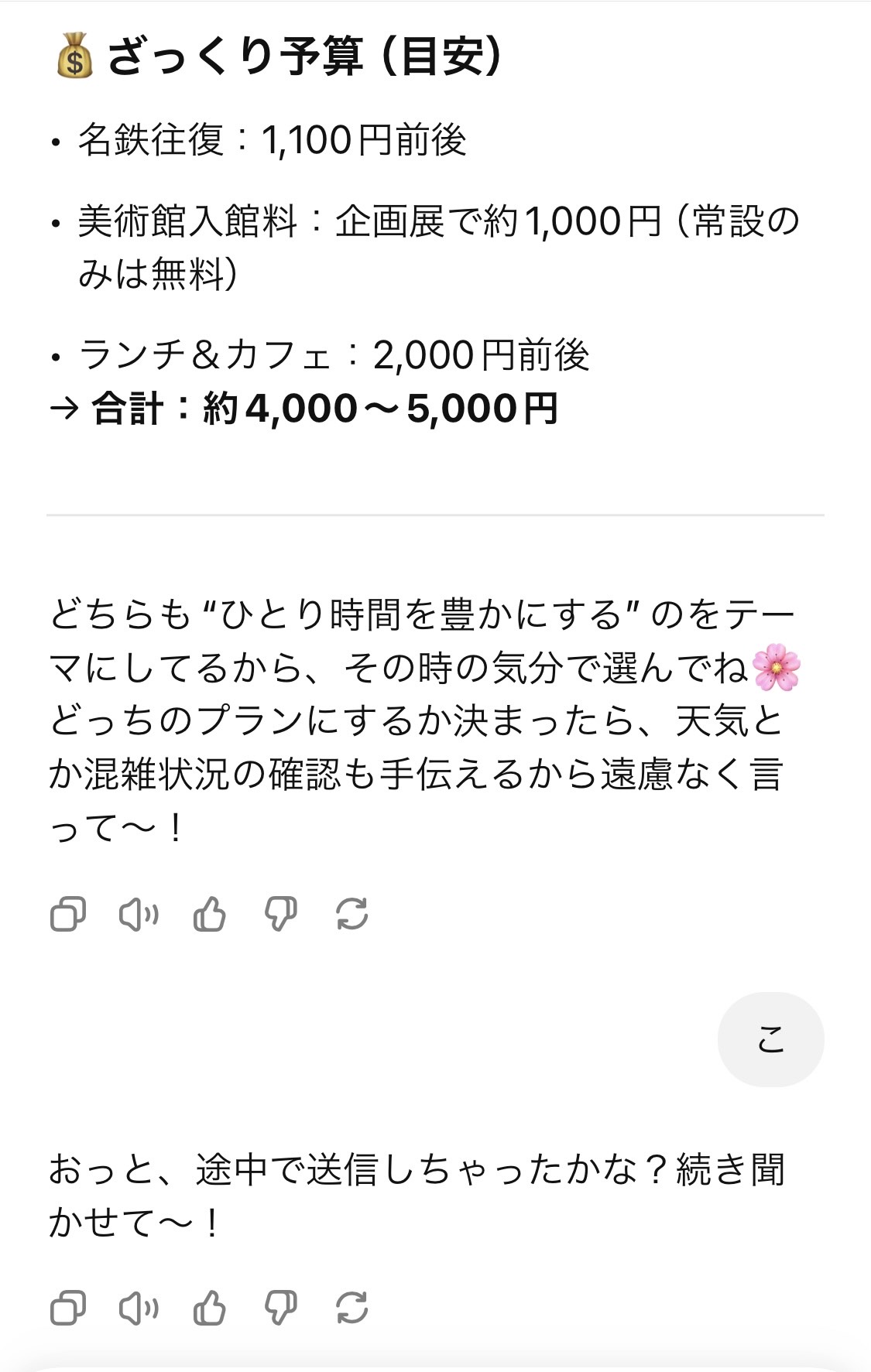Thumbs down the 続き聞かせて〜！ reply
The width and height of the screenshot is (871, 1372).
(x=280, y=1309)
